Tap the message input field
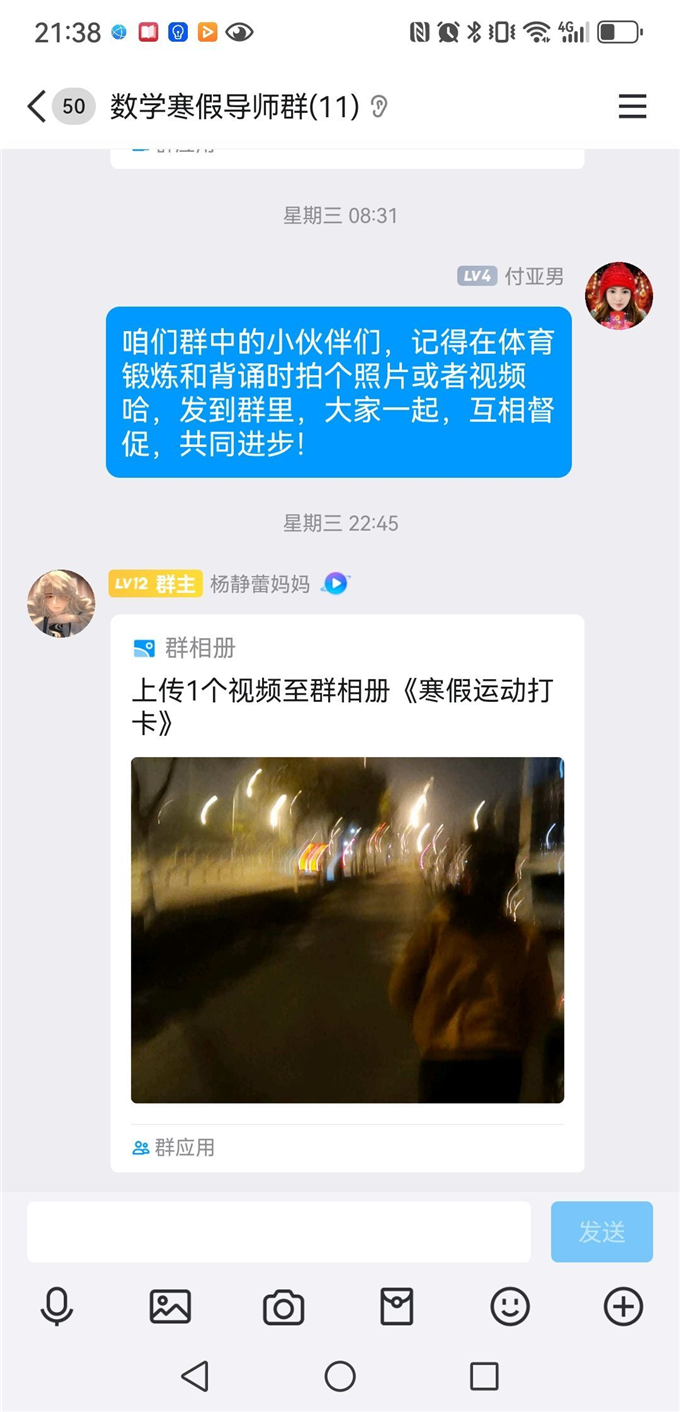Viewport: 680px width, 1412px height. (278, 1231)
